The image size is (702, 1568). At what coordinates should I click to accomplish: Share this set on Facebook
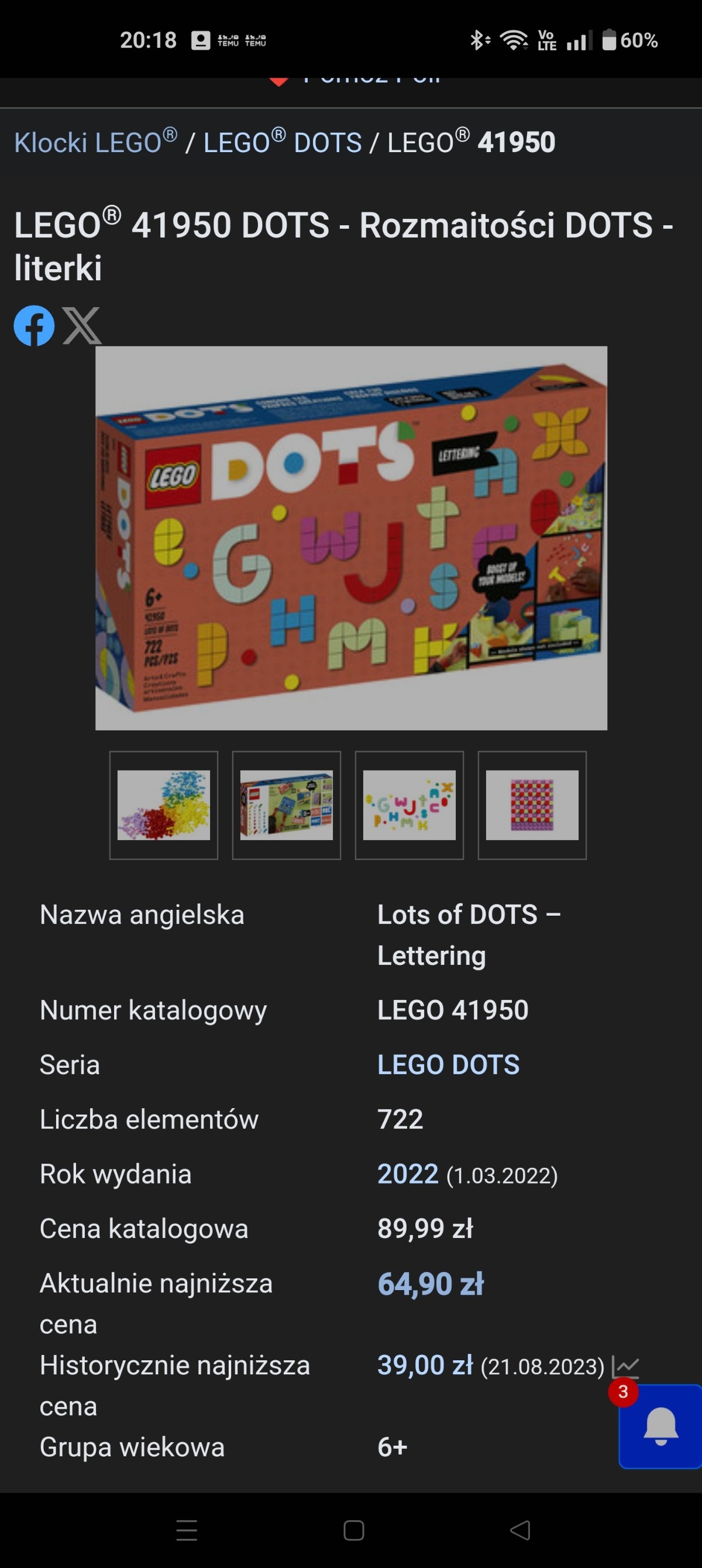click(x=34, y=326)
